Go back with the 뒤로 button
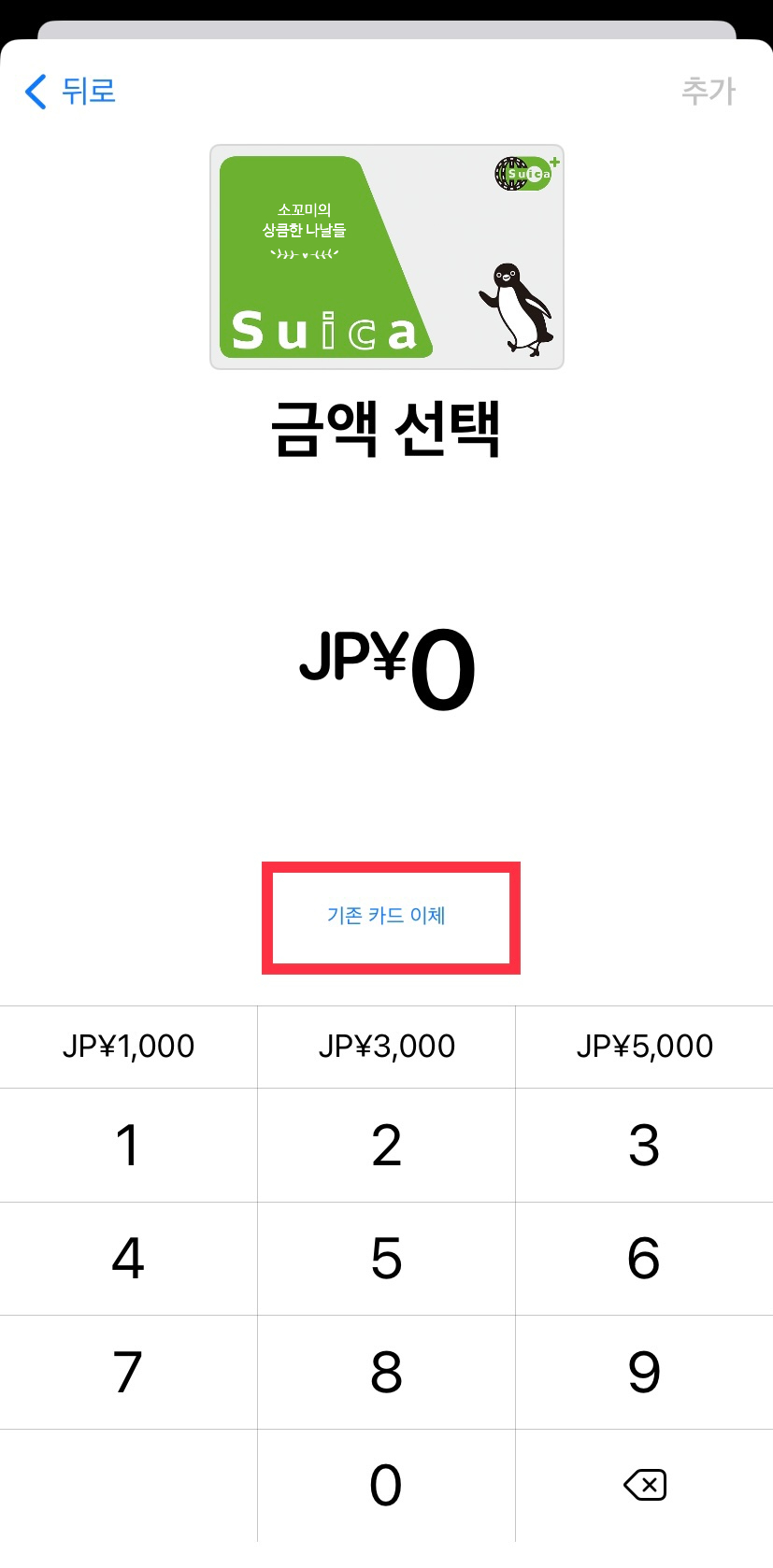 [70, 92]
